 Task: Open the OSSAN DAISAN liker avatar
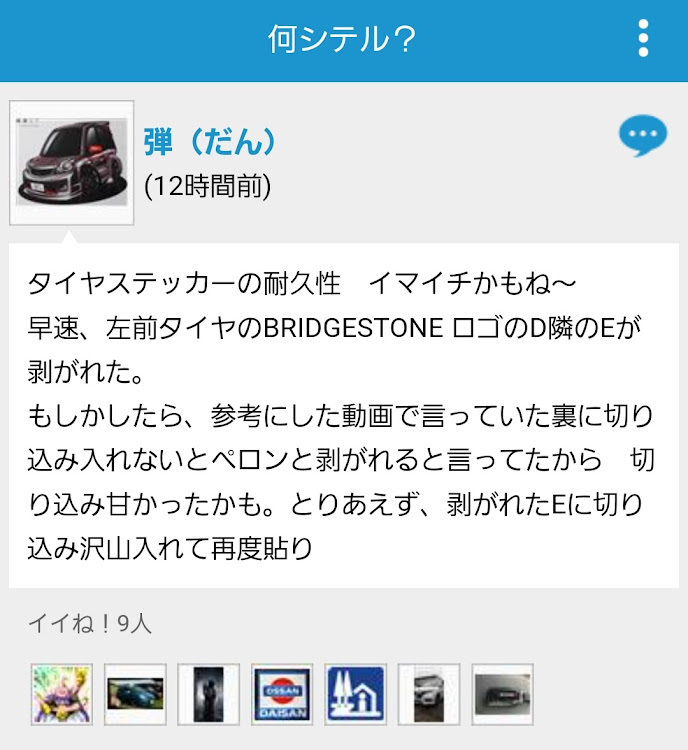(x=282, y=694)
